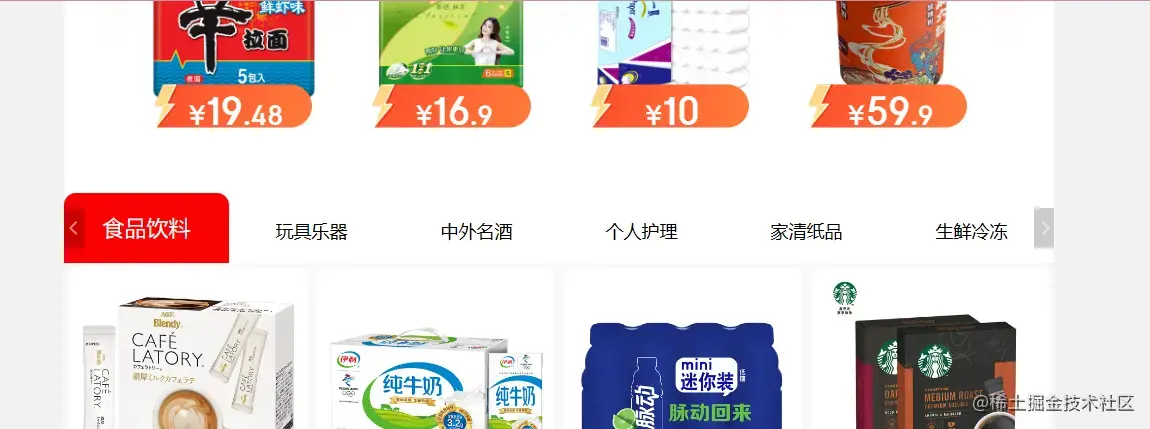View the ¥10 paper towel deal

click(x=672, y=60)
